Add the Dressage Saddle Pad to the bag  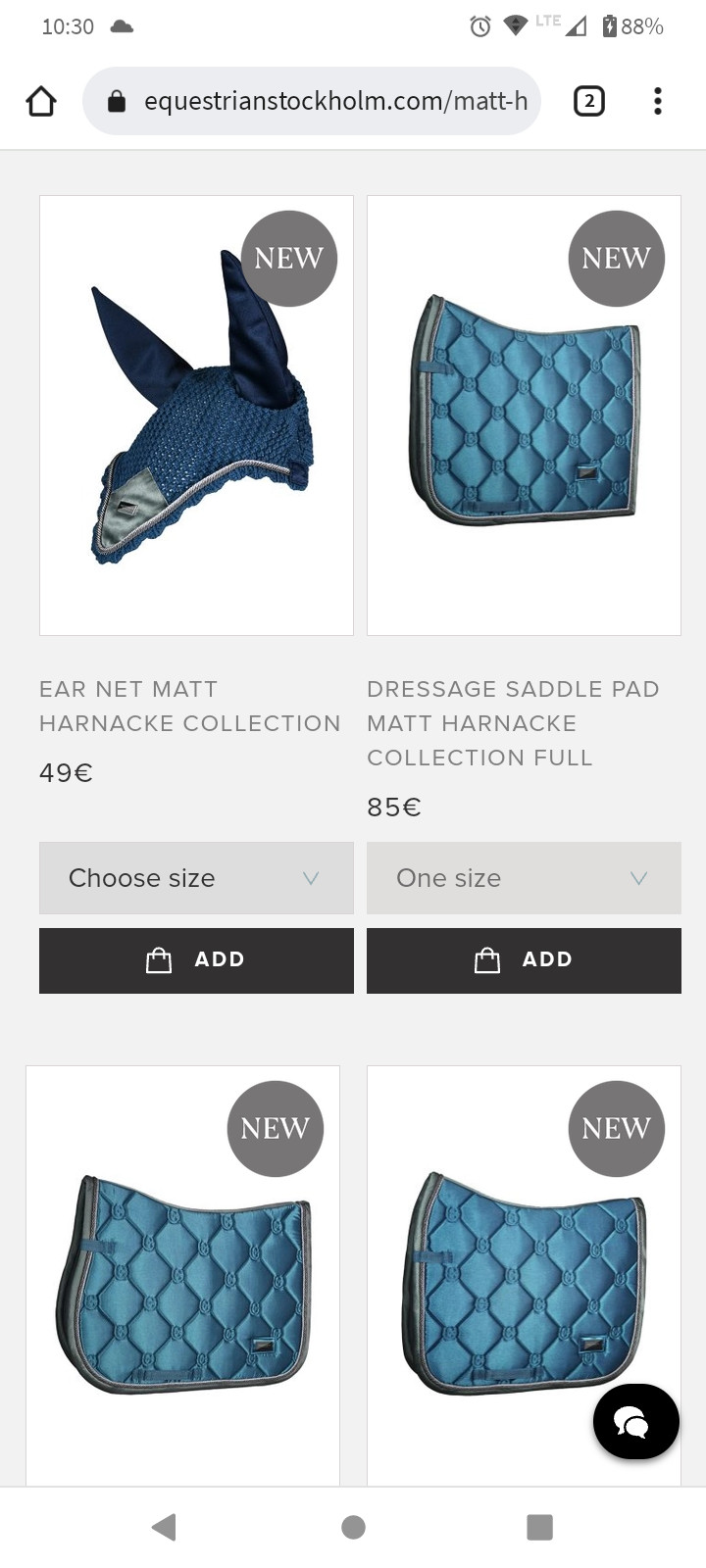point(524,960)
